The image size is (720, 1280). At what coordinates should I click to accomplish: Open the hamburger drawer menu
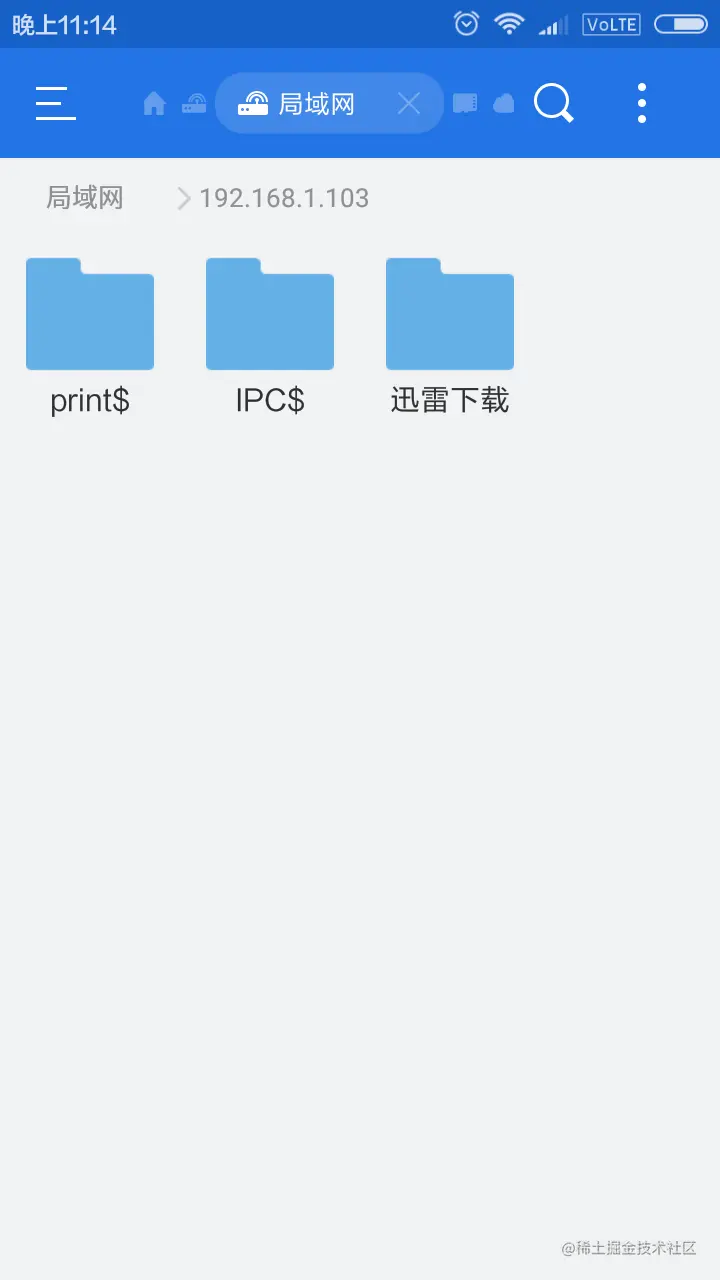coord(55,103)
